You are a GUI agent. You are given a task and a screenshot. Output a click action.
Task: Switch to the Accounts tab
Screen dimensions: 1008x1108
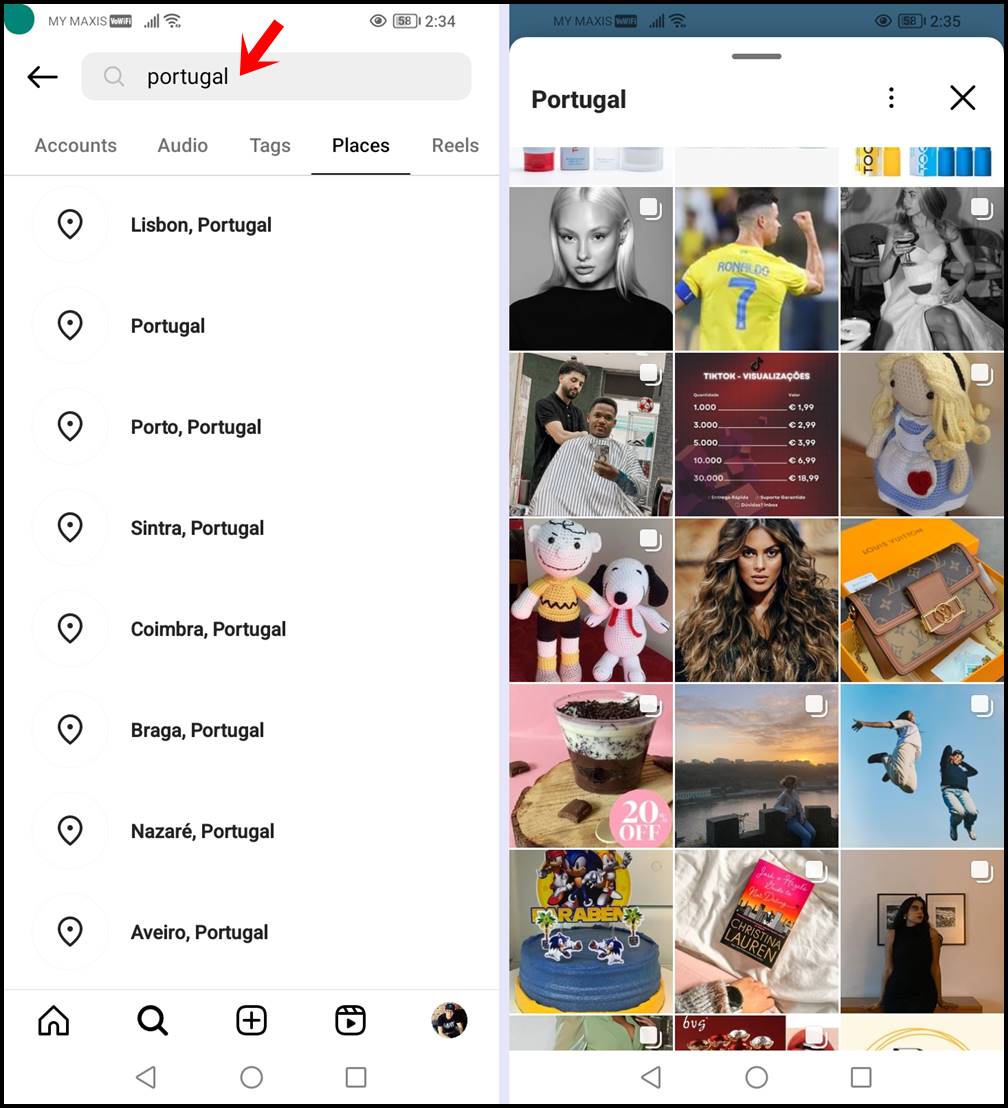point(75,145)
